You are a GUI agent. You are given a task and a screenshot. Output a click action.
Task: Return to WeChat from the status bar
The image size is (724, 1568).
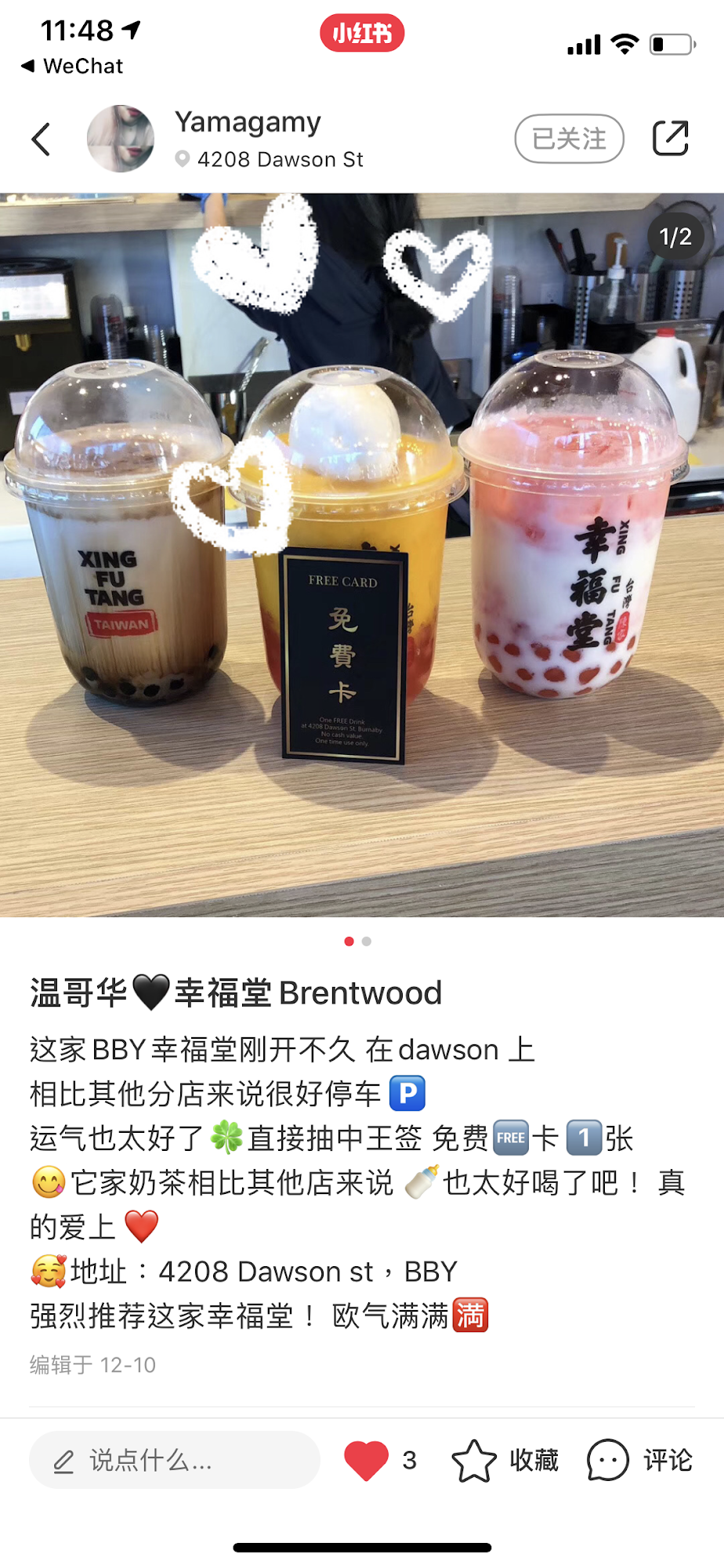click(72, 67)
